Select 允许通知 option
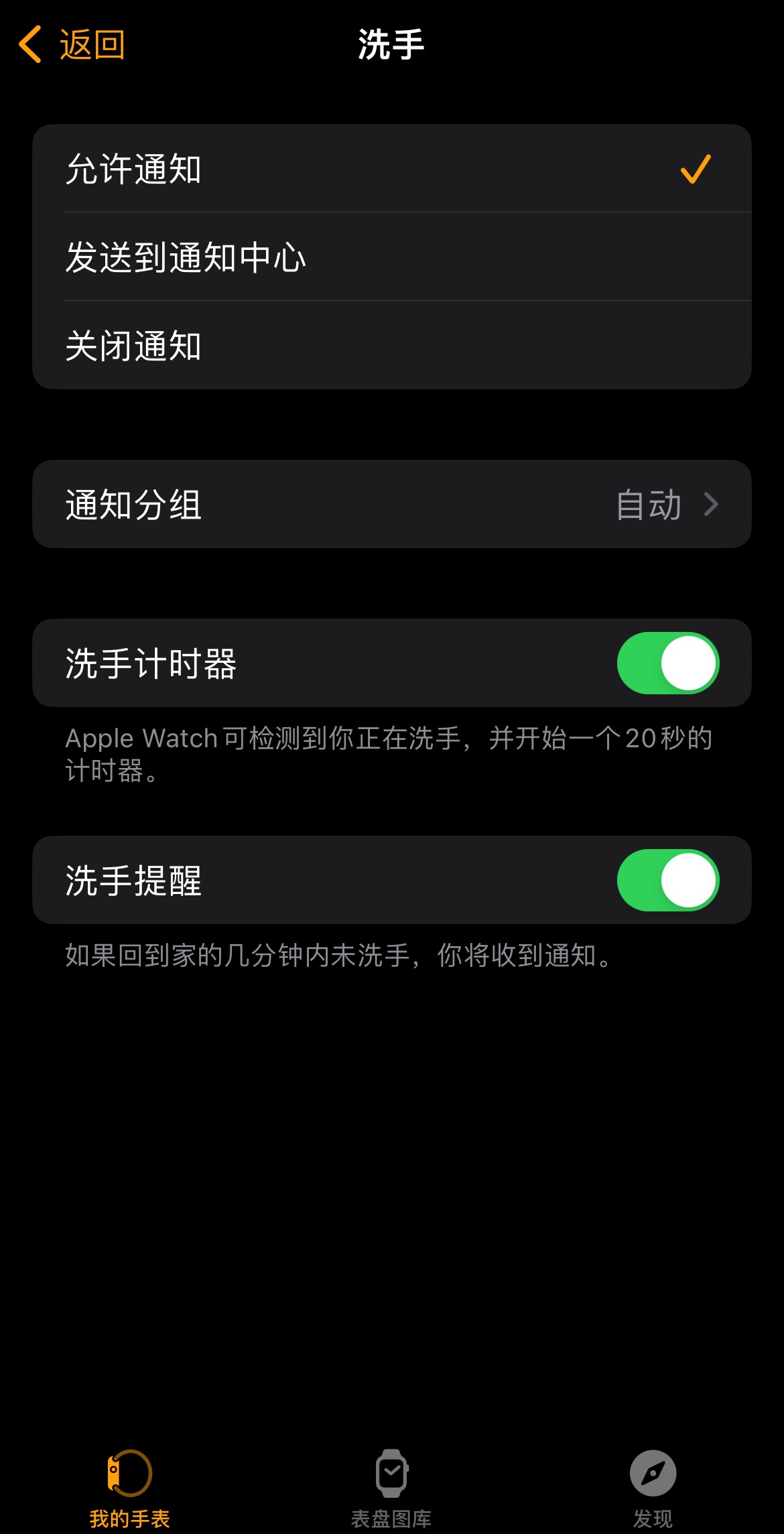 pyautogui.click(x=391, y=169)
